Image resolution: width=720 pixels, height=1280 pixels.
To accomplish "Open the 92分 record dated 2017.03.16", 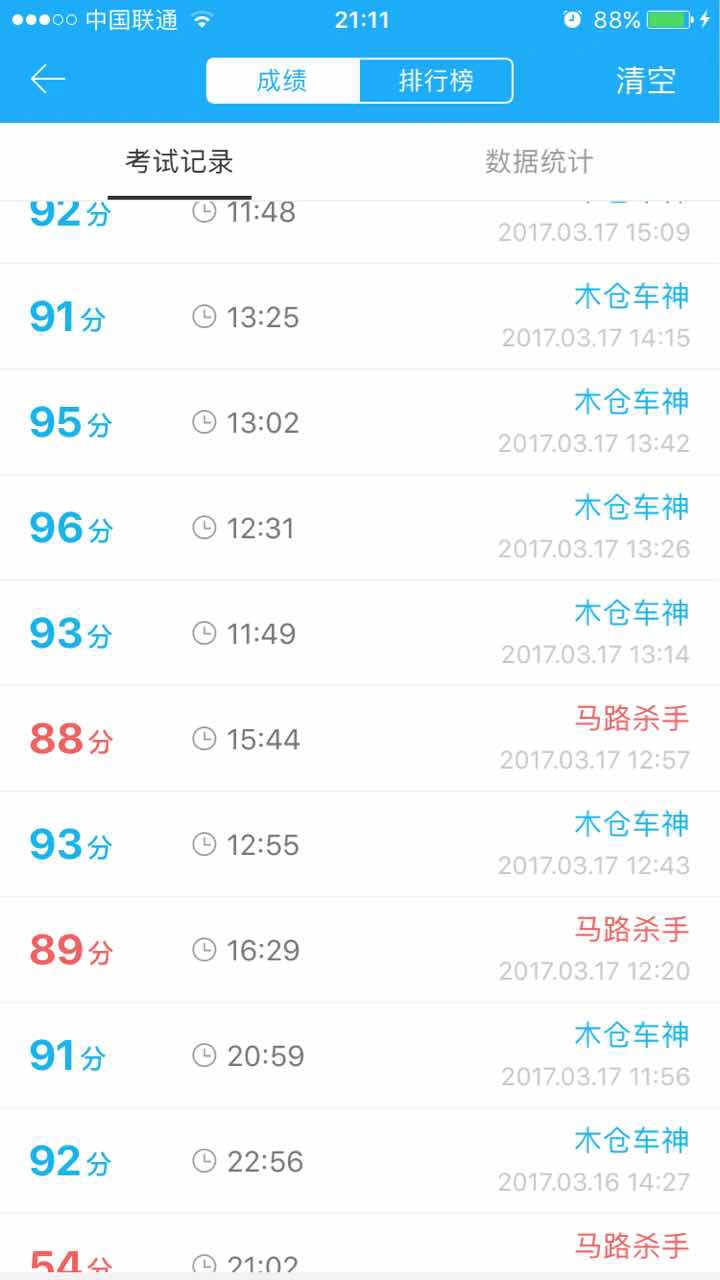I will pyautogui.click(x=360, y=1161).
